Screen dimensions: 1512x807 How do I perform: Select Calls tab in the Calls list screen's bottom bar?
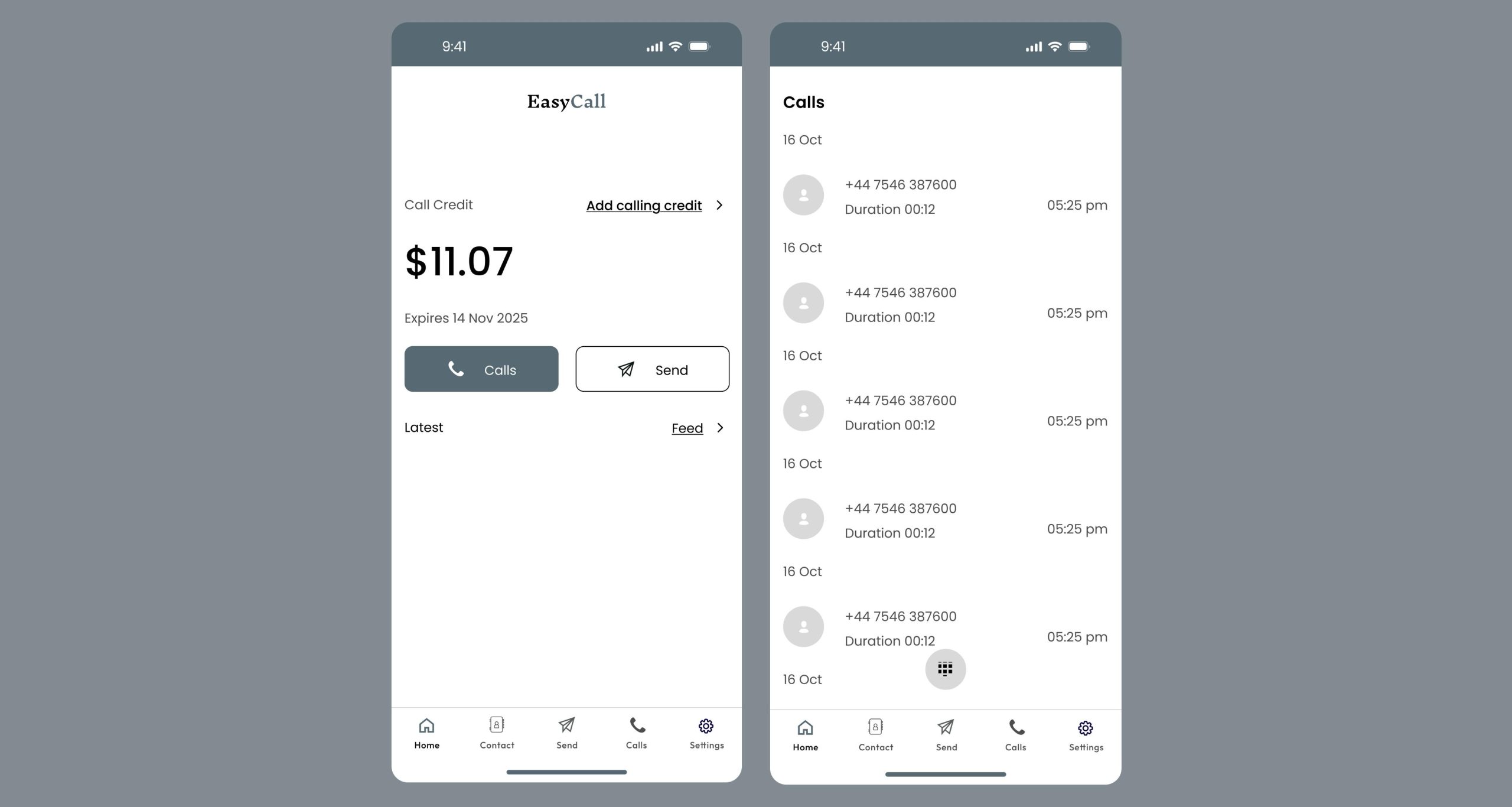(x=1016, y=735)
